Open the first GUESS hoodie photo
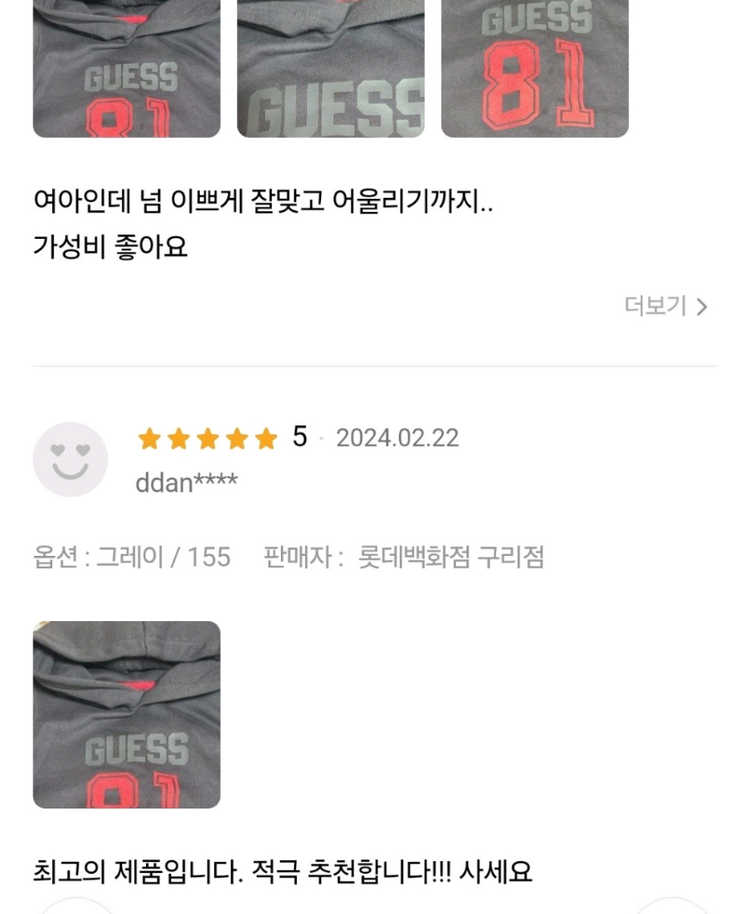 pos(124,68)
